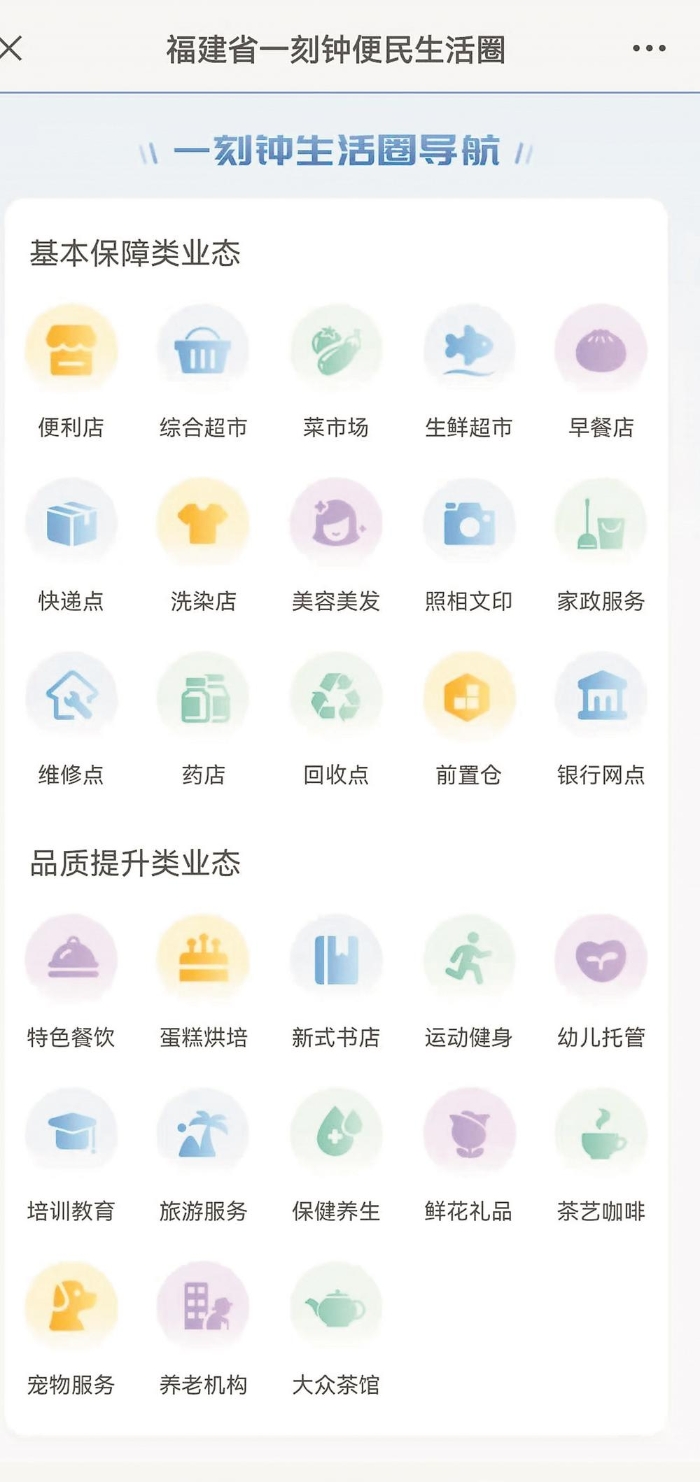Close the 福建省一刻钟便民生活圈 page
This screenshot has width=700, height=1482.
point(11,48)
